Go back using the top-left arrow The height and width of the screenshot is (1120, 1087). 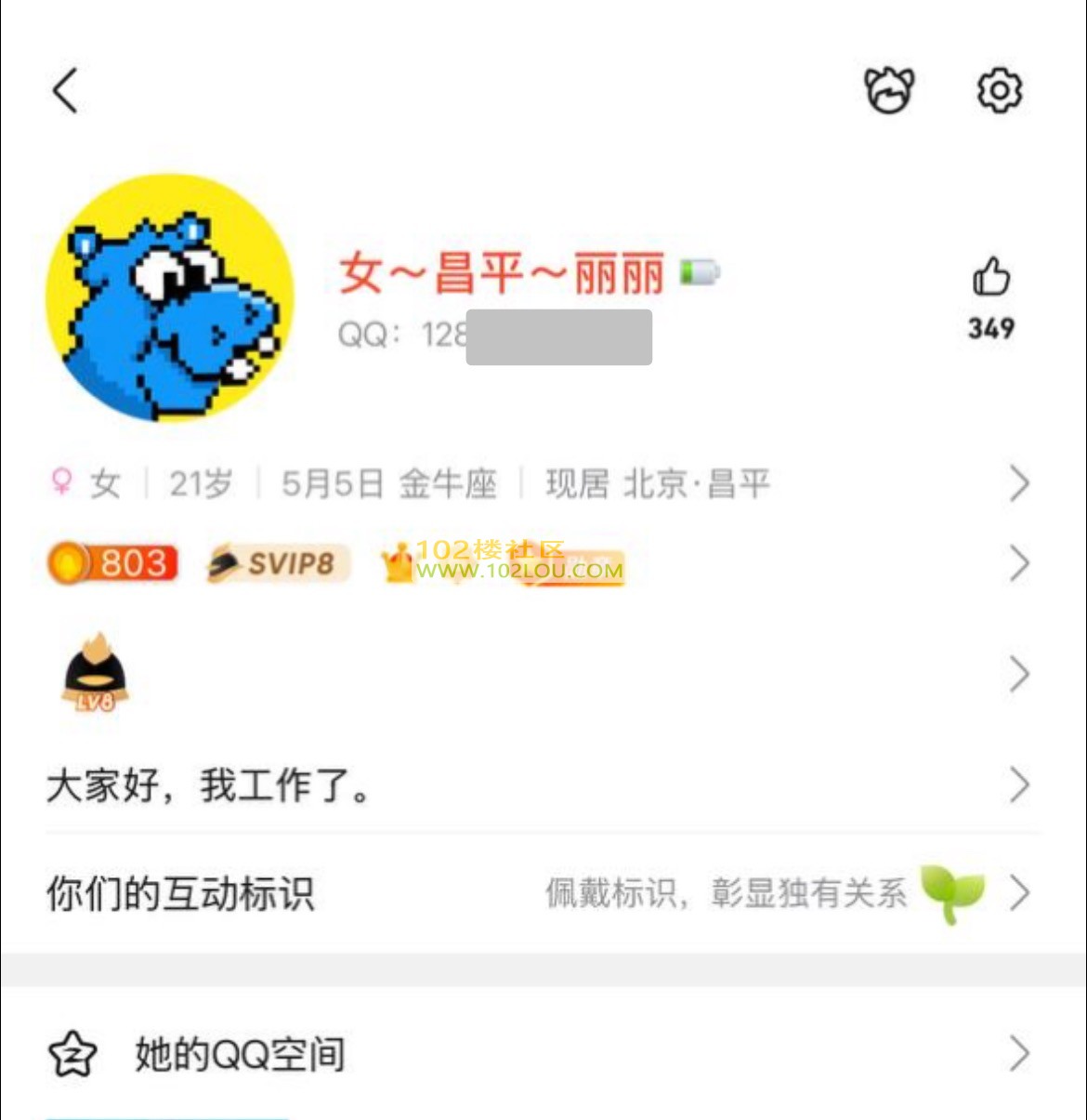(x=65, y=91)
